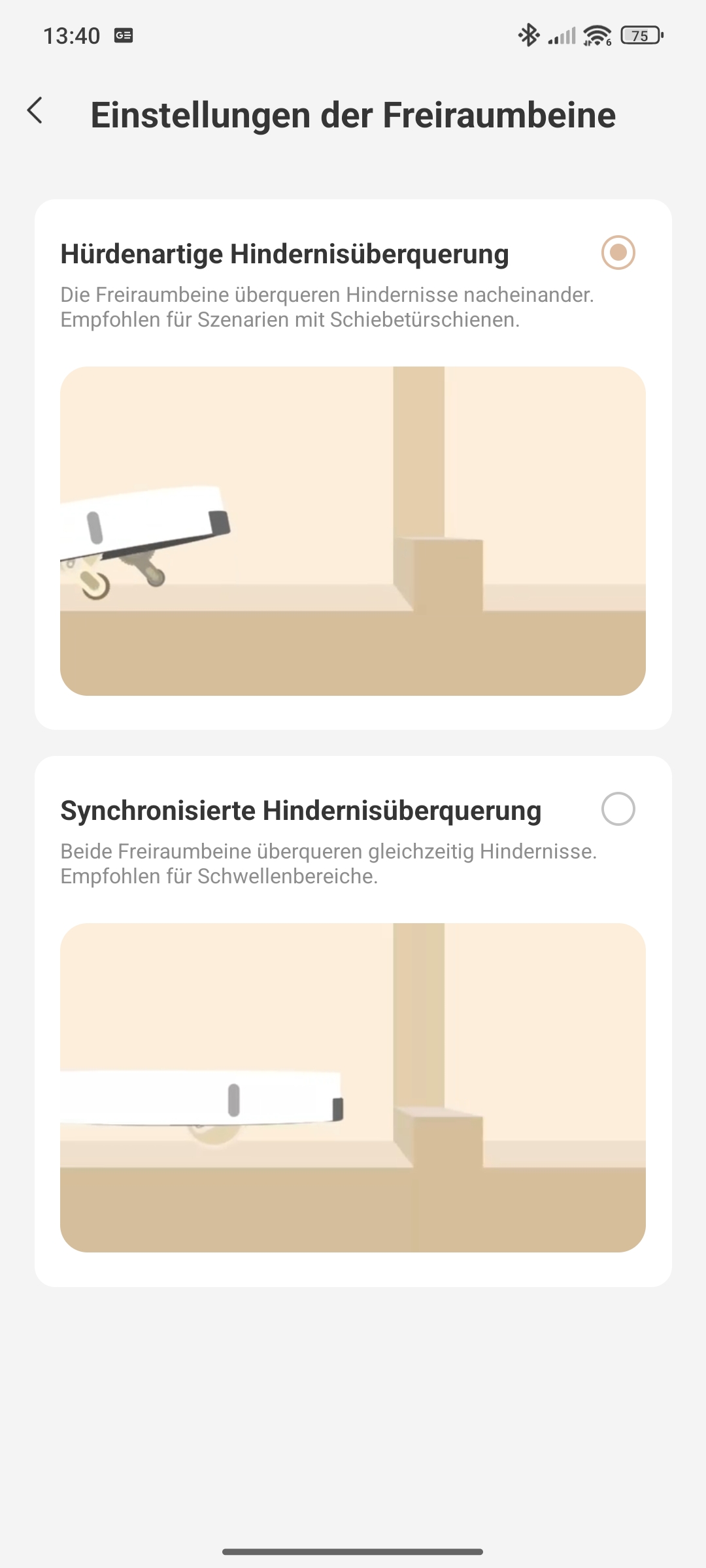Select Hürdenartige Hindernisüberquerung radio button
The width and height of the screenshot is (706, 1568).
pos(618,253)
